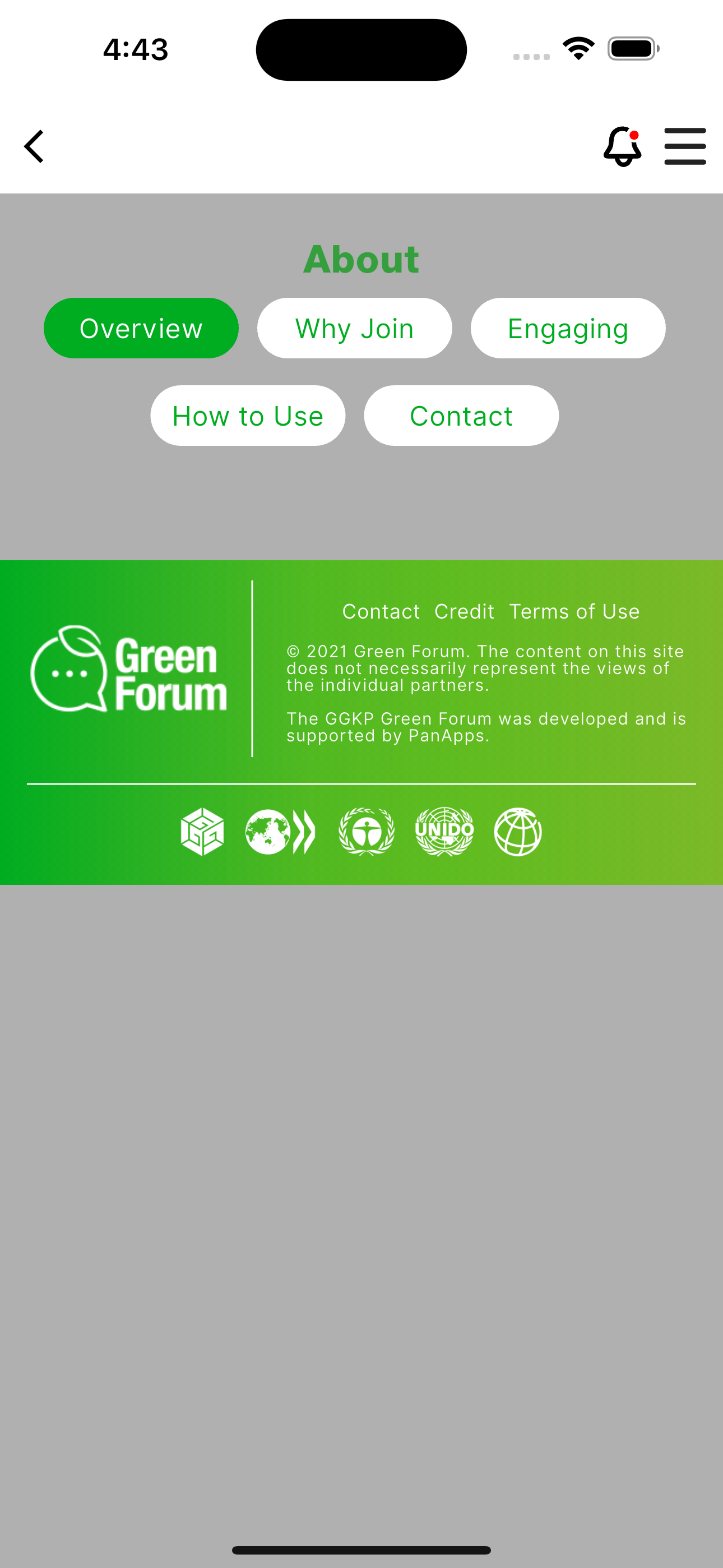
Task: Show the Contact chip section
Action: coord(461,416)
